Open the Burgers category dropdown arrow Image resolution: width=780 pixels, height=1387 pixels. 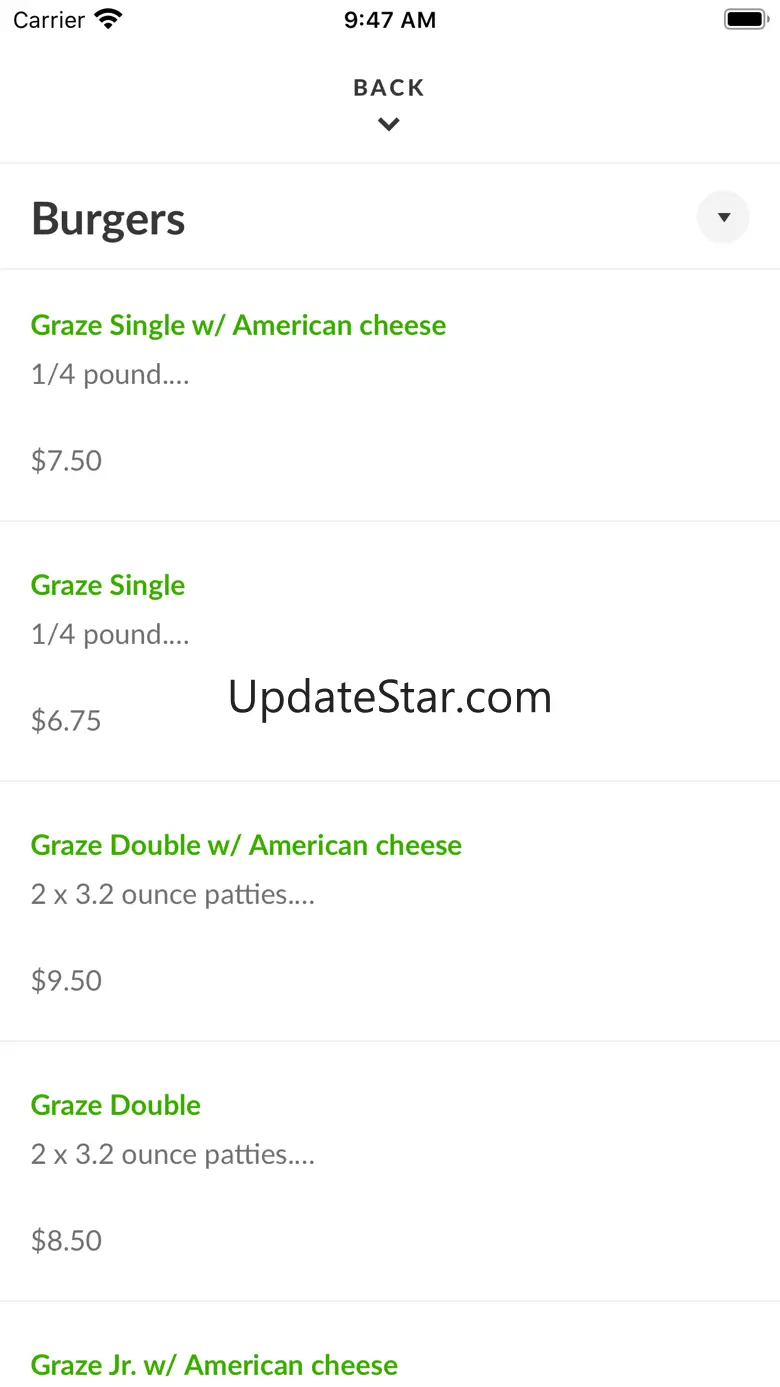click(723, 217)
